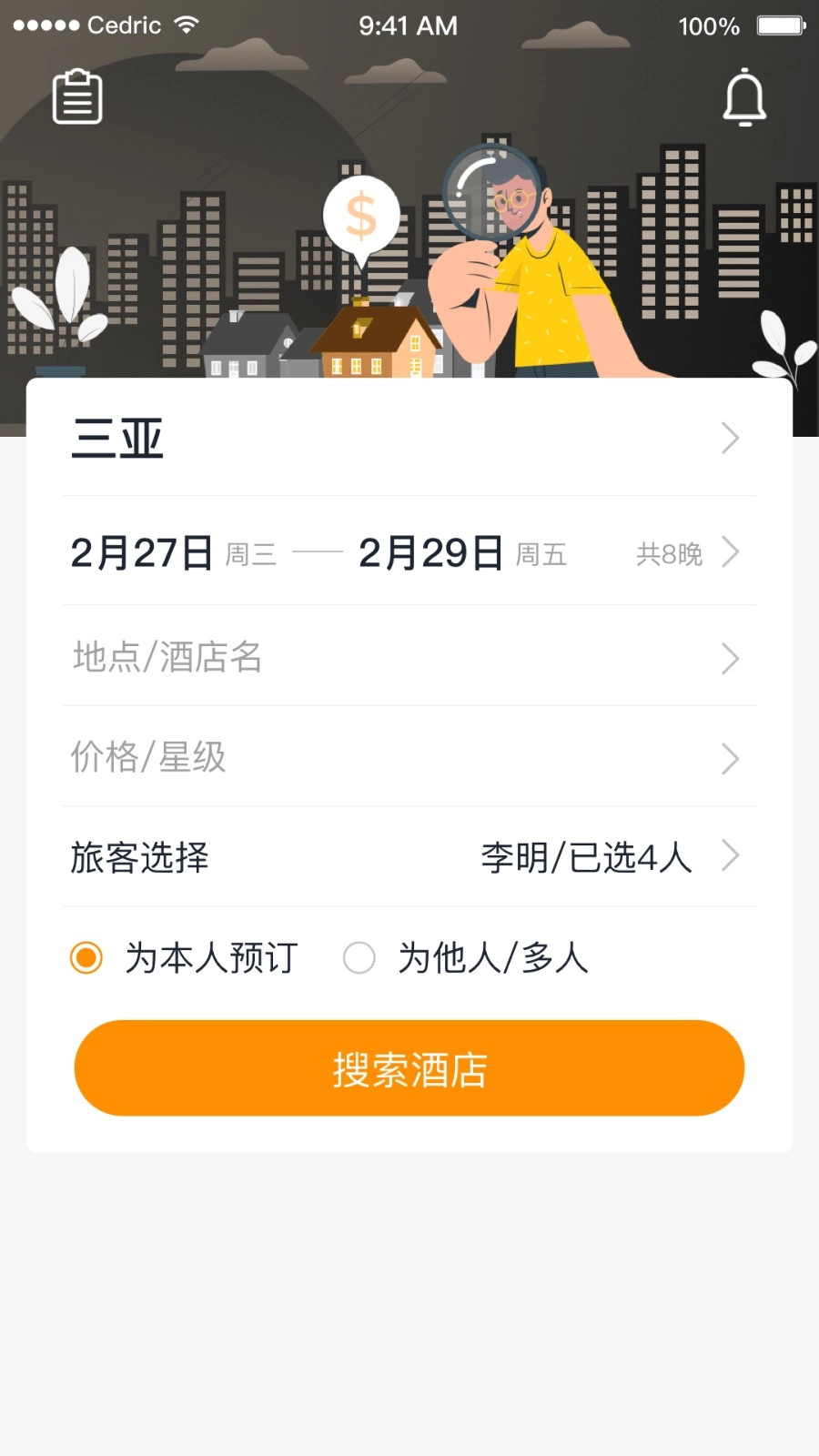Open the date range picker chevron

[731, 552]
